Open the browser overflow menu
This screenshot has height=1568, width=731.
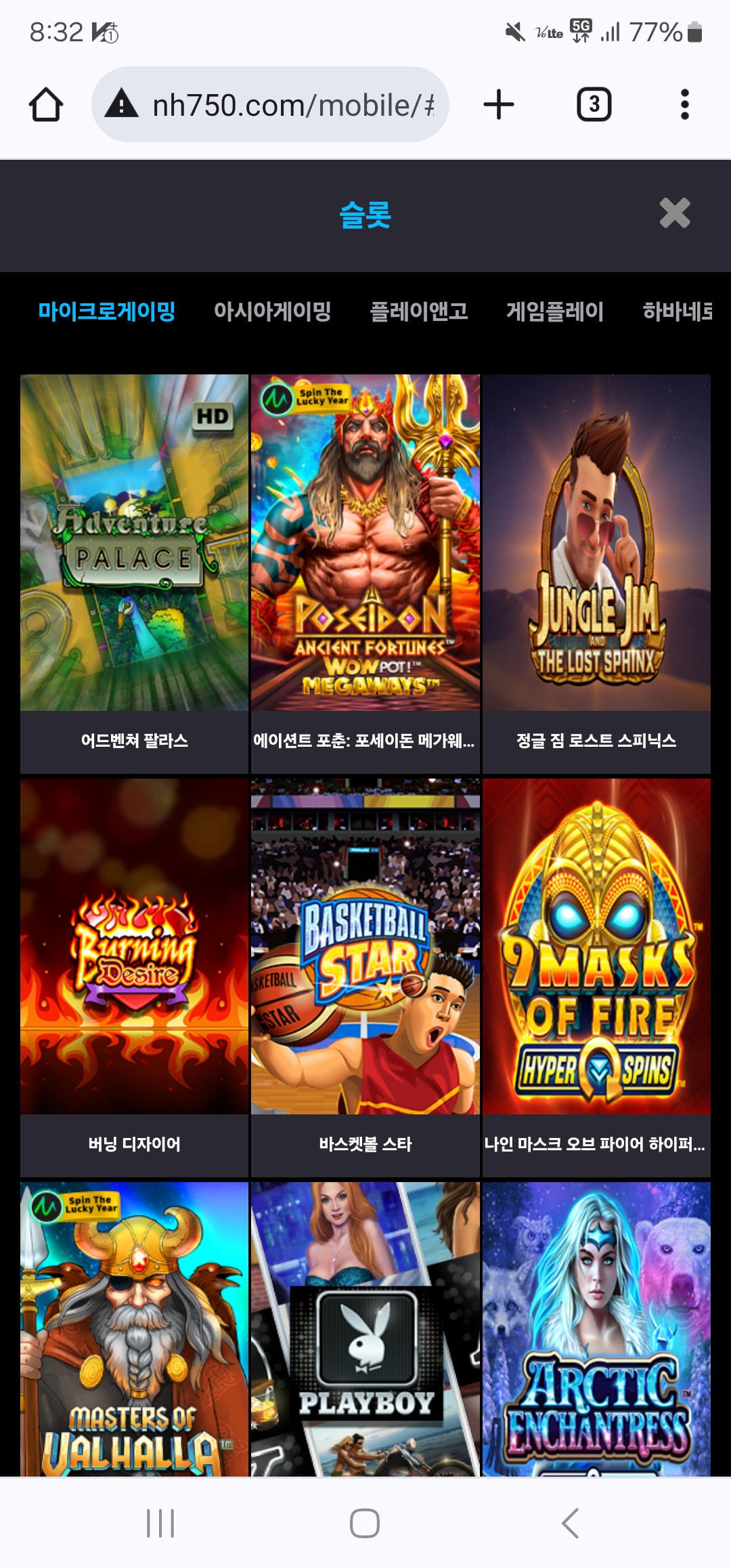click(x=684, y=105)
